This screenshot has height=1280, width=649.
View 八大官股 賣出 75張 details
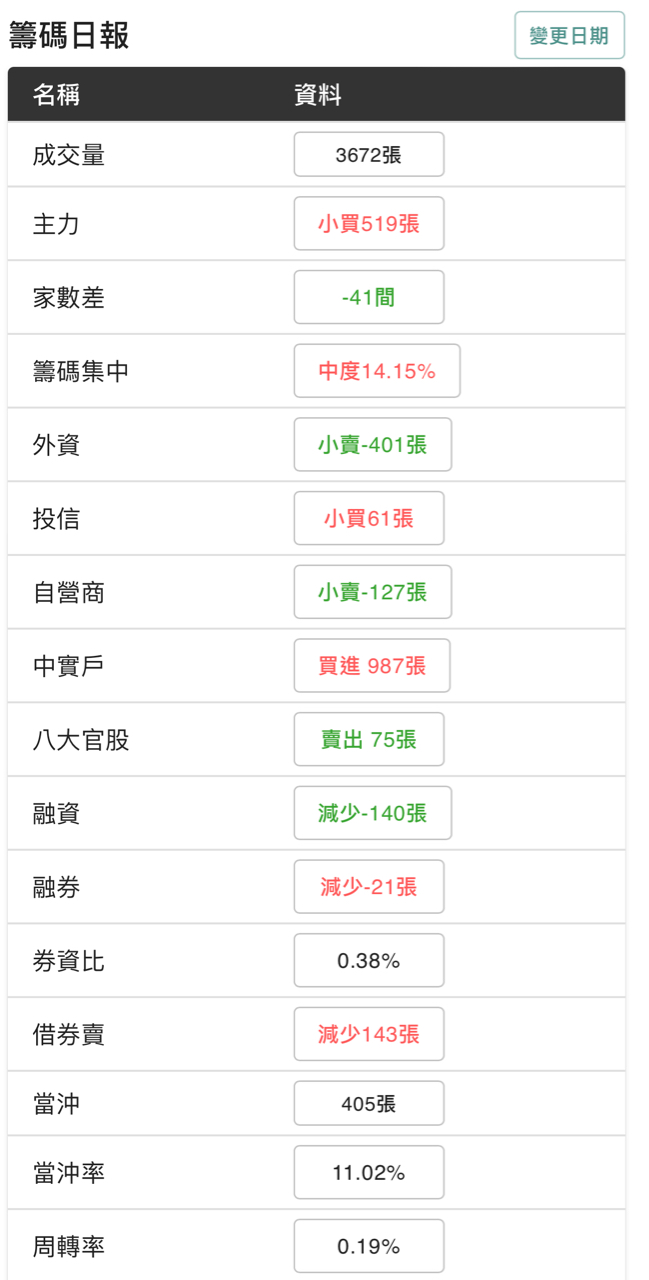click(x=369, y=740)
